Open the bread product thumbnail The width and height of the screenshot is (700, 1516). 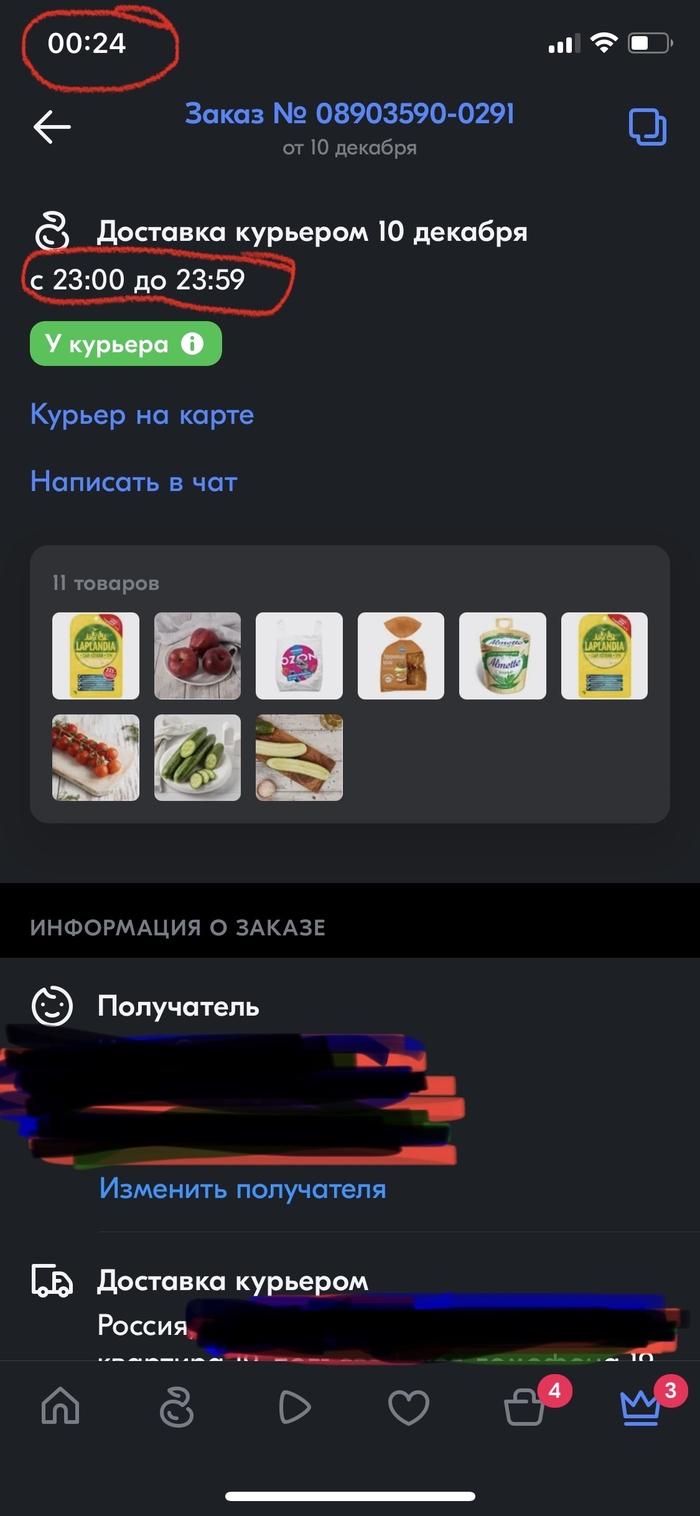click(401, 656)
